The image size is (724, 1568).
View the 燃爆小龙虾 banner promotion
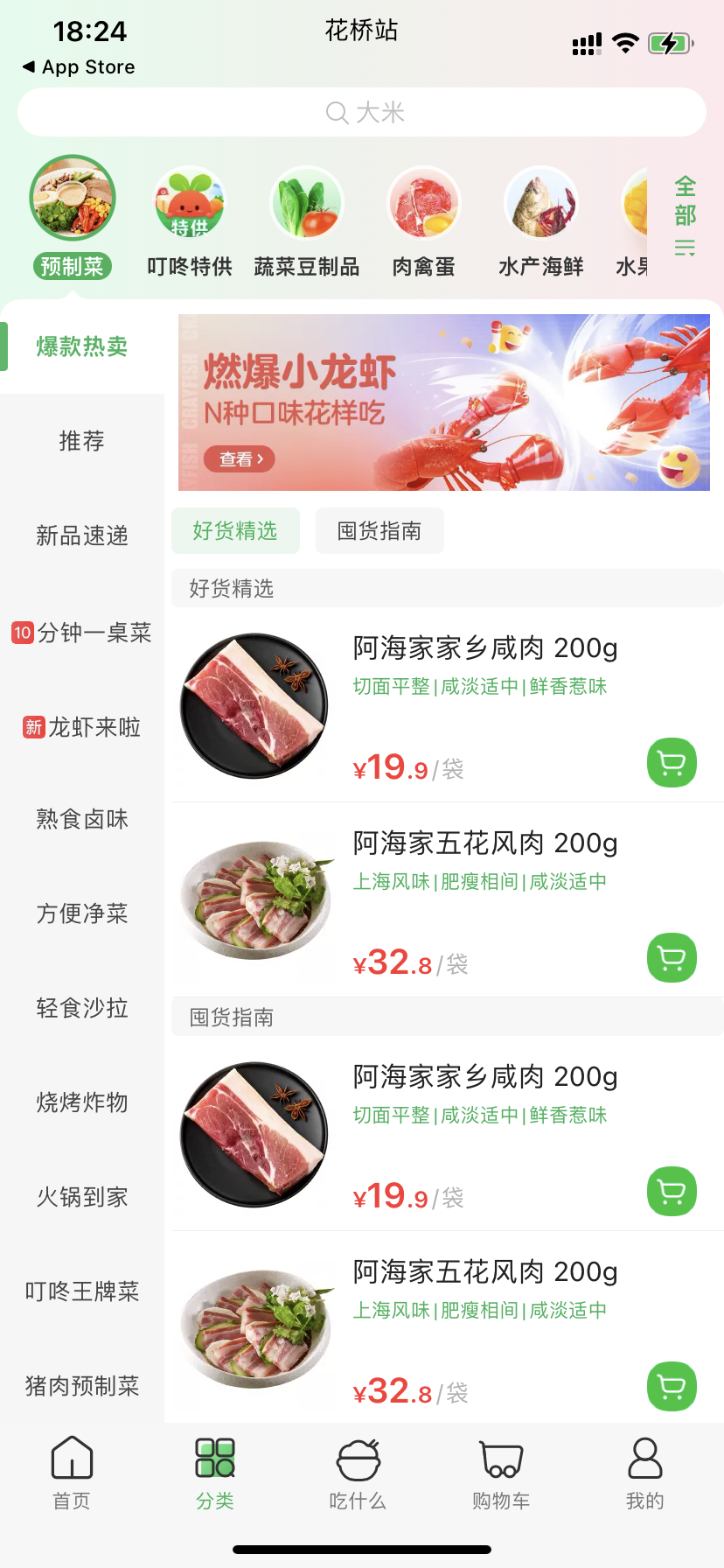[x=443, y=402]
